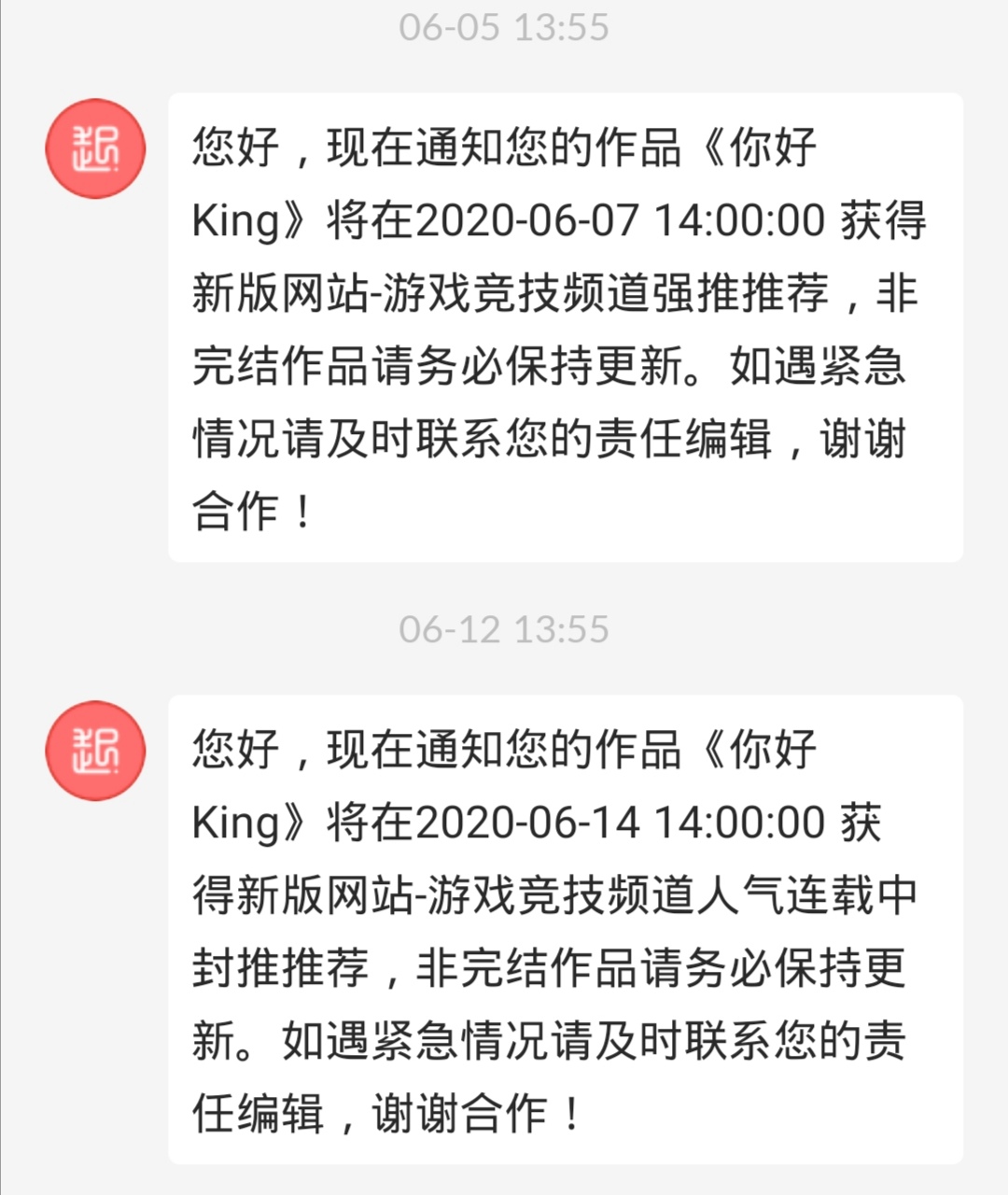Open the 2020-06-07 强推推荐 notification message
The width and height of the screenshot is (1008, 1195).
(x=565, y=328)
